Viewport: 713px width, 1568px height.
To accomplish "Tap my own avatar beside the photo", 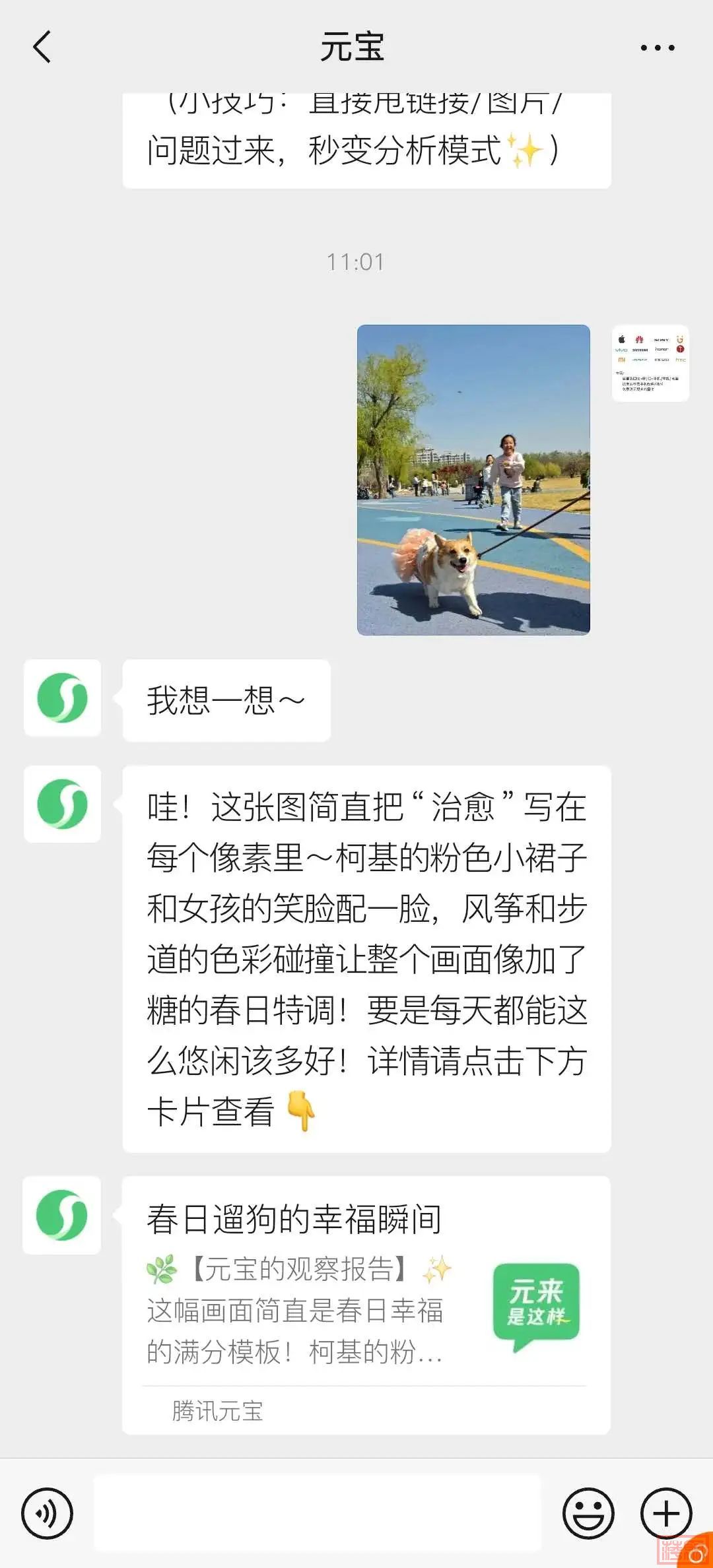I will 650,363.
